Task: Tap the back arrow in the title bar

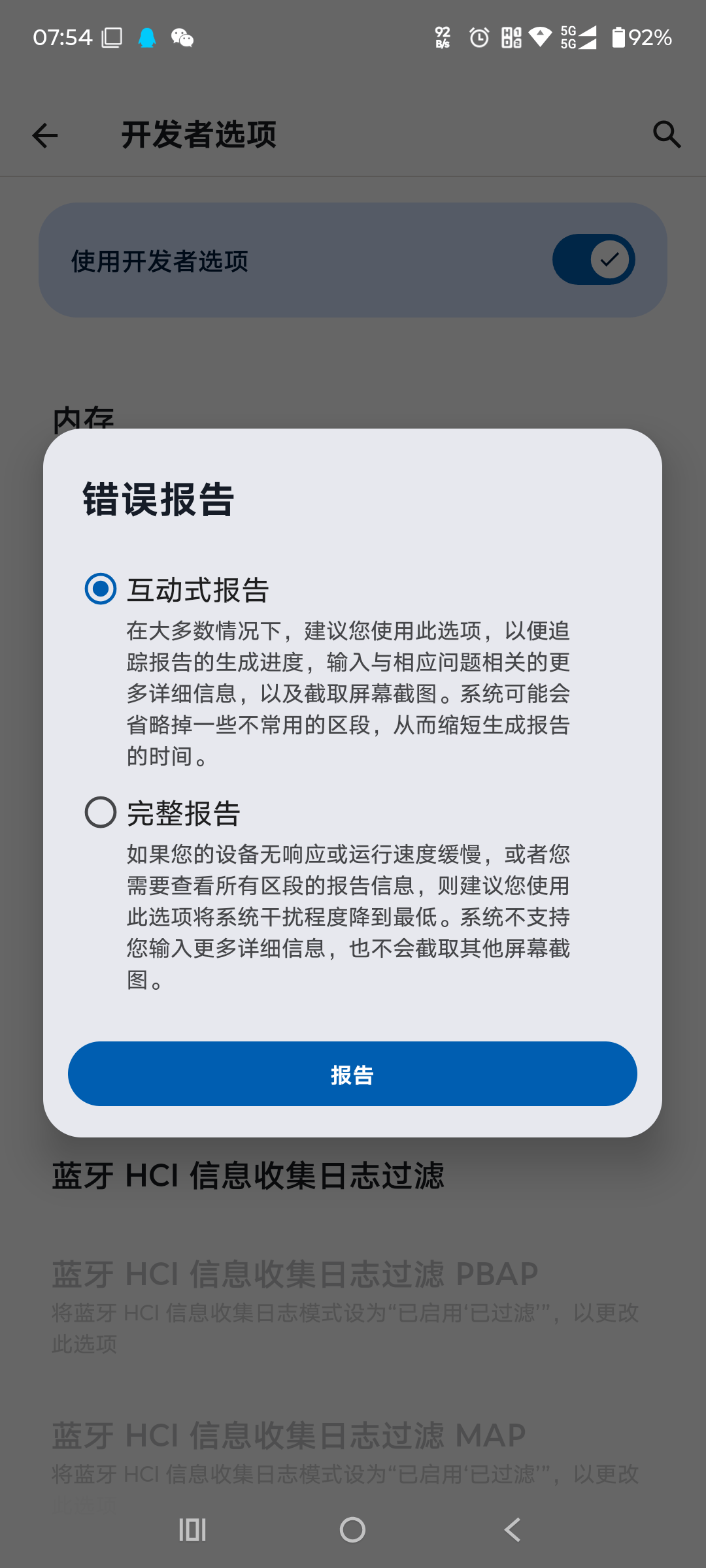Action: point(44,135)
